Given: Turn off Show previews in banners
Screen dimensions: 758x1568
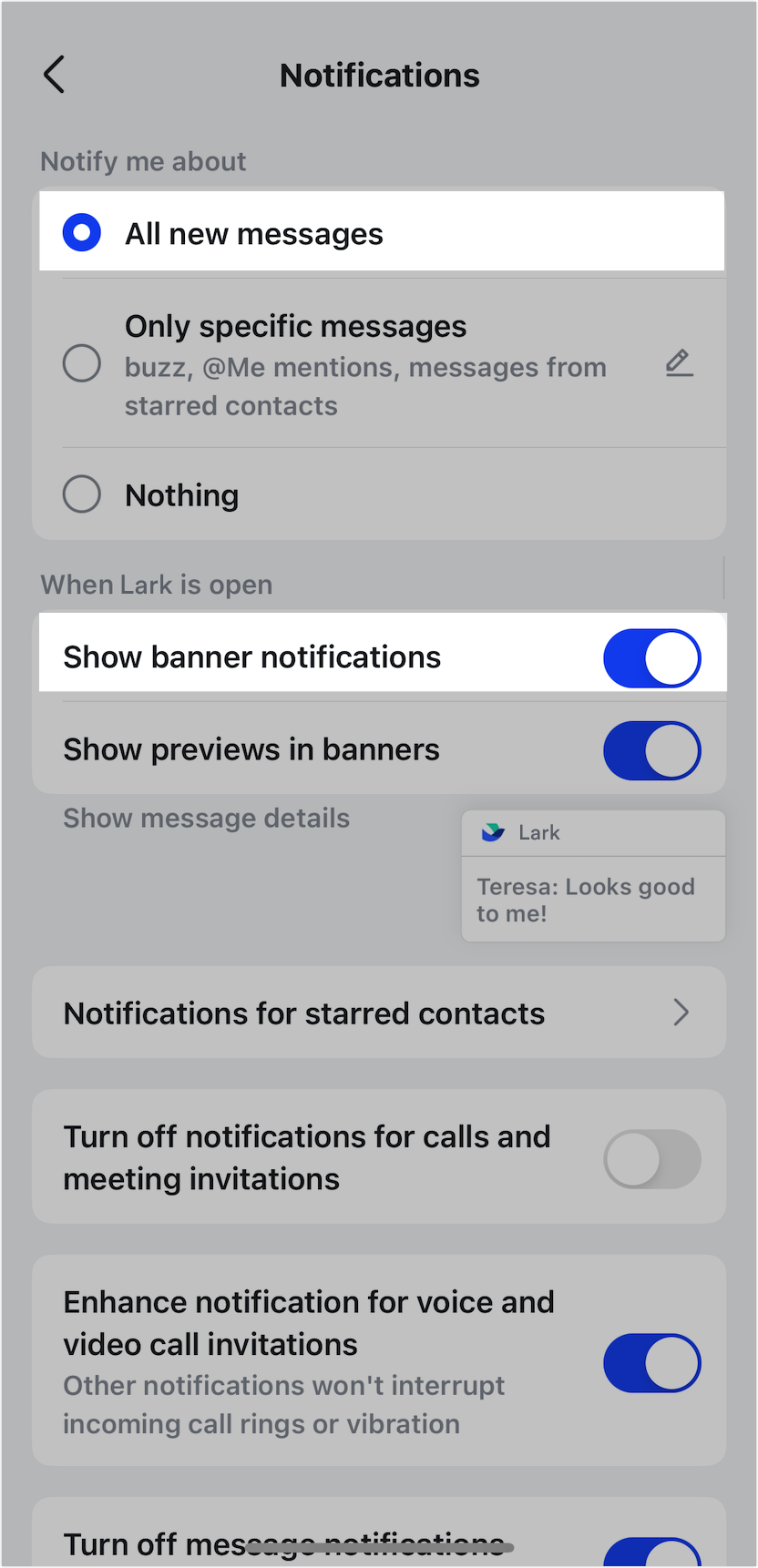Looking at the screenshot, I should point(651,750).
